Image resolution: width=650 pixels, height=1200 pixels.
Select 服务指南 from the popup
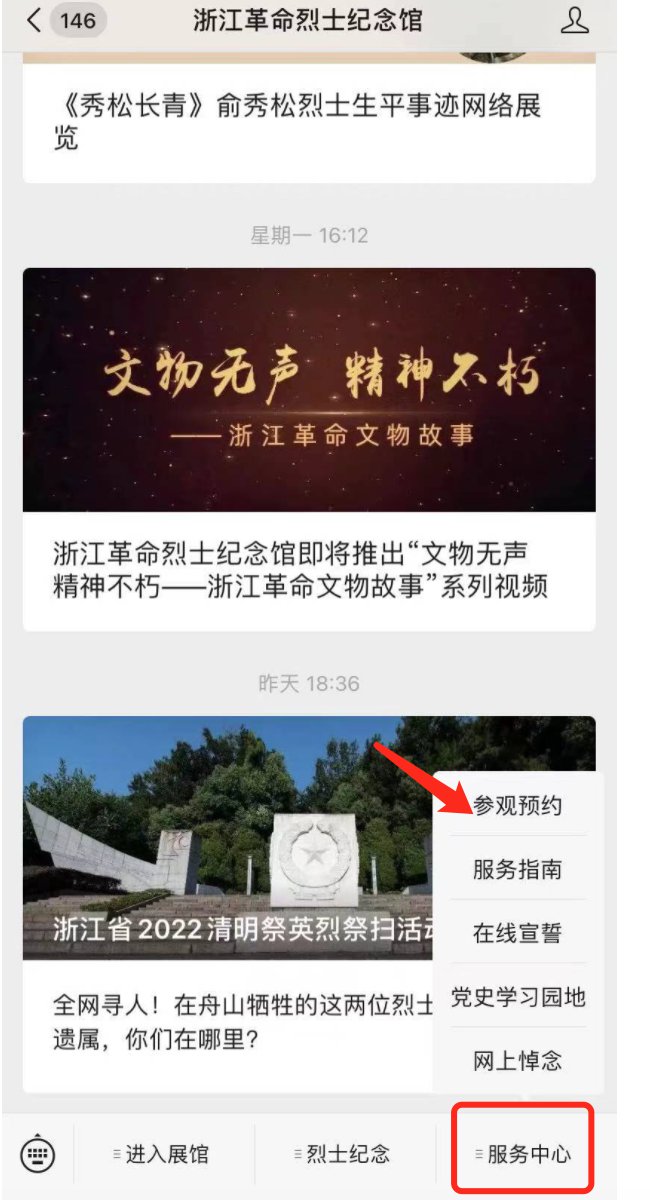[517, 869]
